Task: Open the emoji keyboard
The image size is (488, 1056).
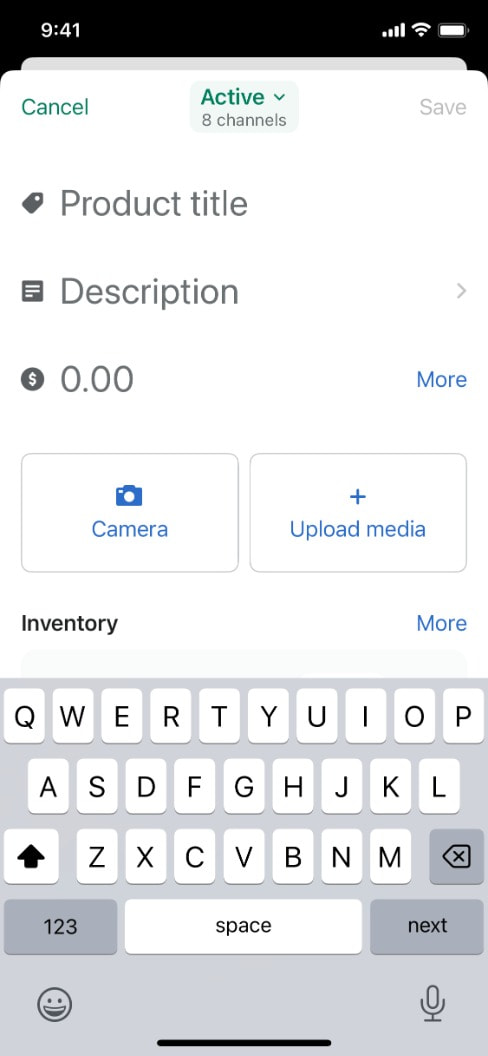Action: point(54,1005)
